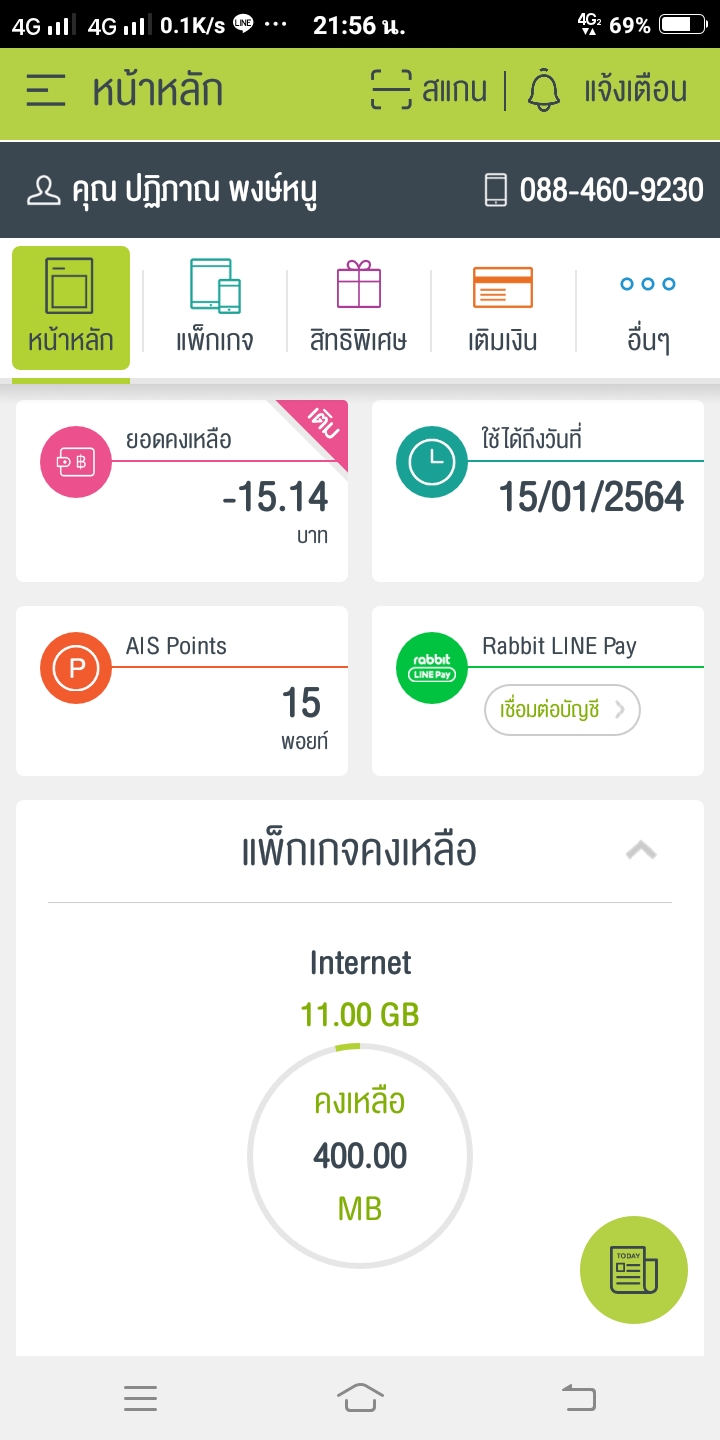Switch to the สิทธิพิเศษ tab

point(359,308)
